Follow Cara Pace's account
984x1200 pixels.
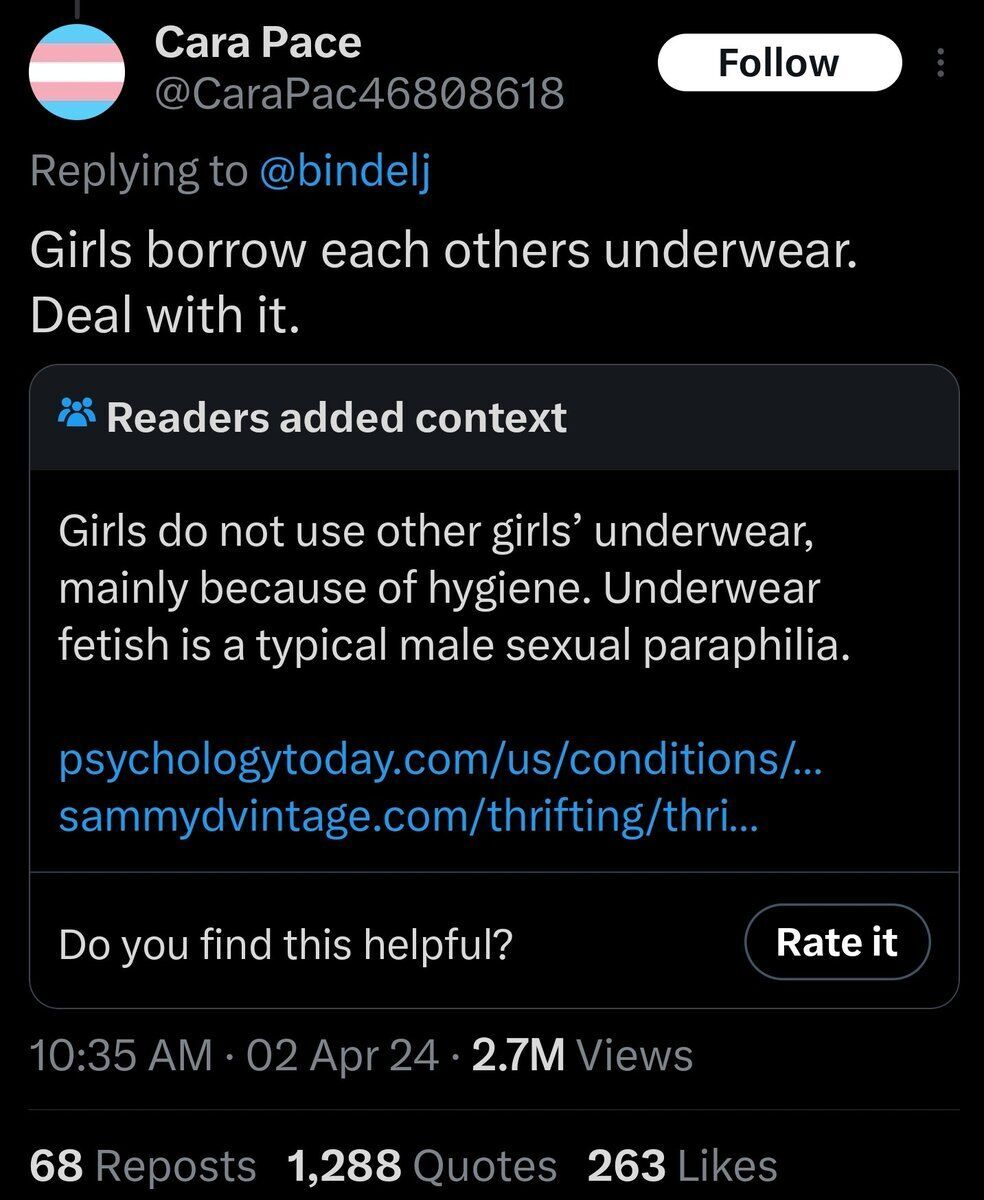pyautogui.click(x=779, y=63)
